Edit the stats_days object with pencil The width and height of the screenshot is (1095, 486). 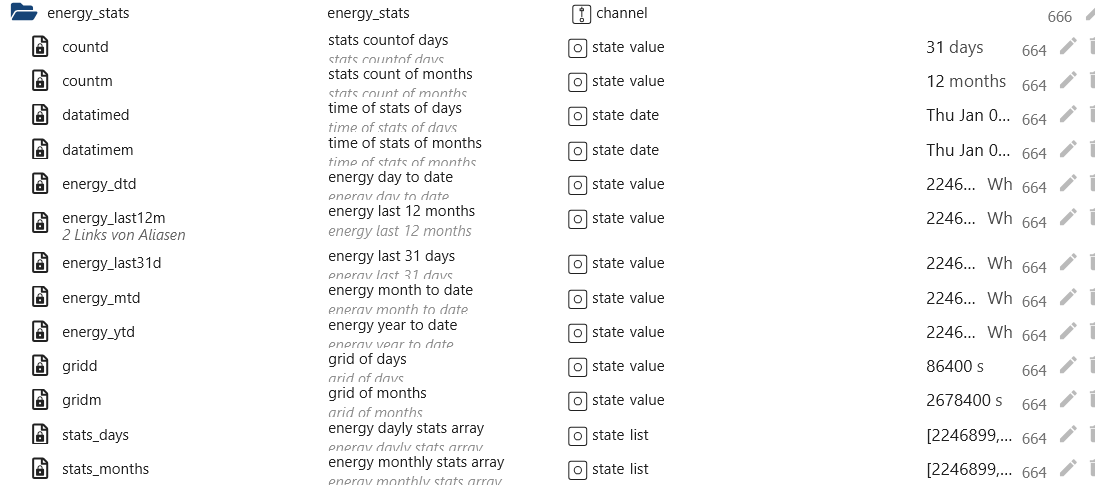coord(1068,435)
